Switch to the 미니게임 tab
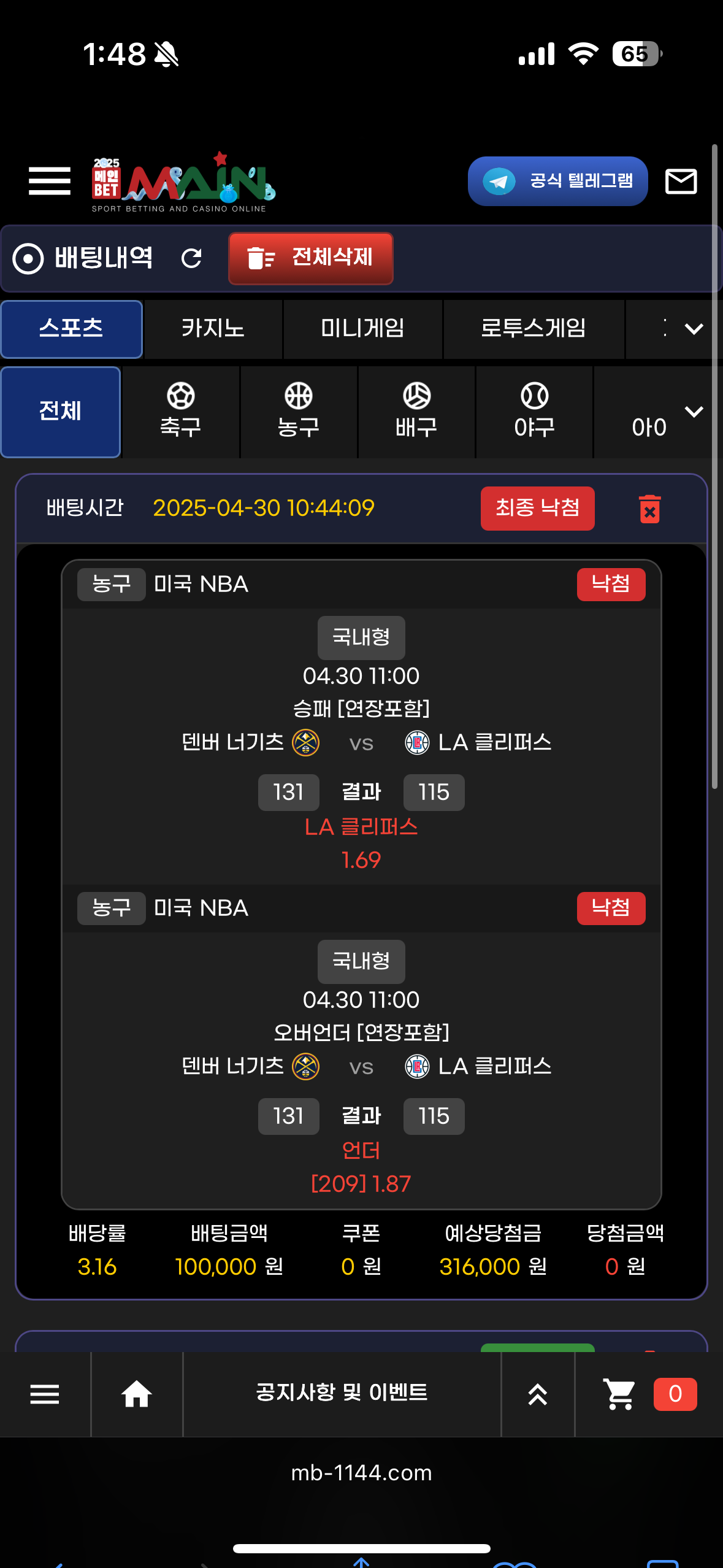Viewport: 723px width, 1568px height. (362, 329)
